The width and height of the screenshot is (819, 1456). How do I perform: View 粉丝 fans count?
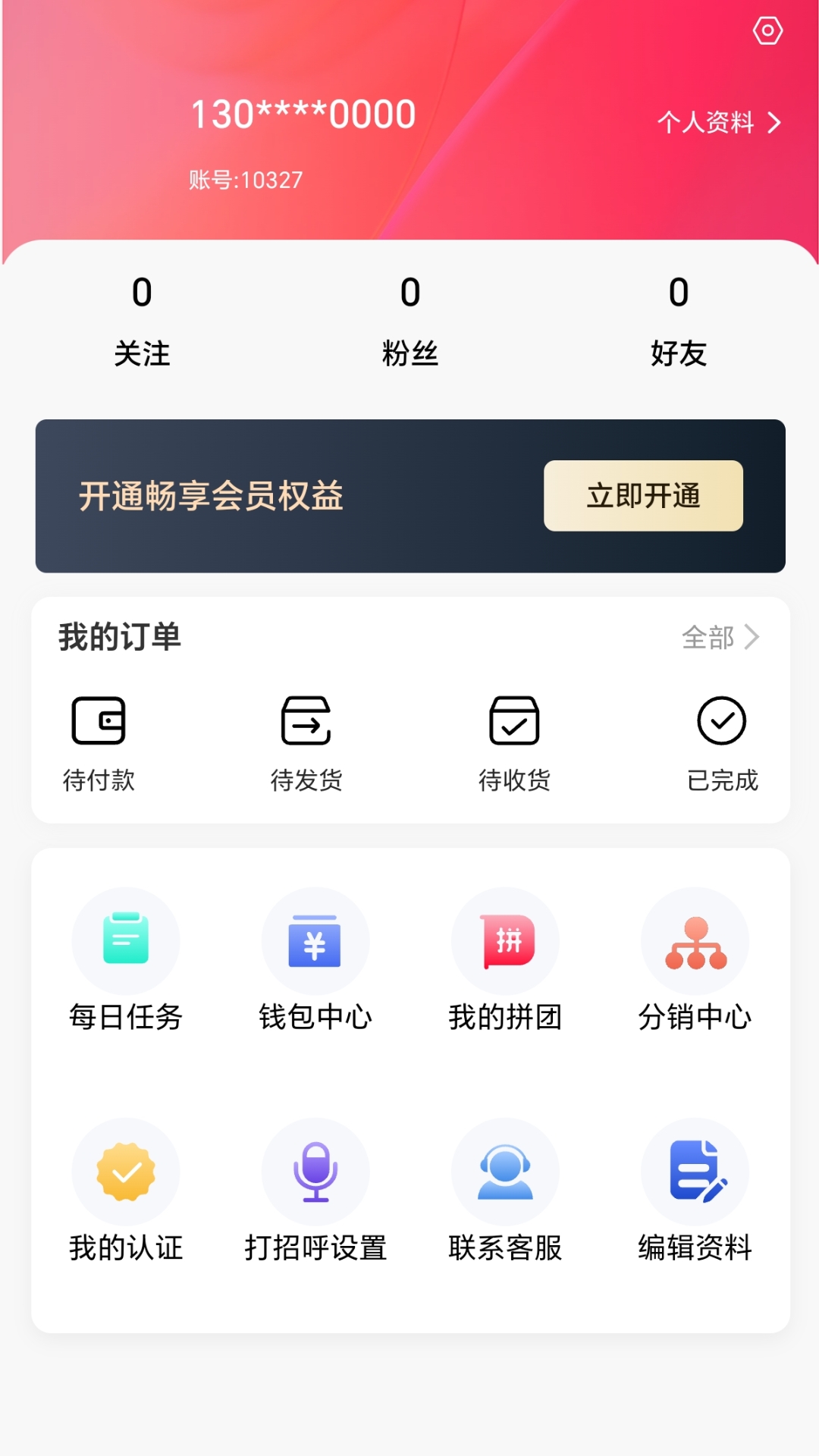click(x=409, y=318)
